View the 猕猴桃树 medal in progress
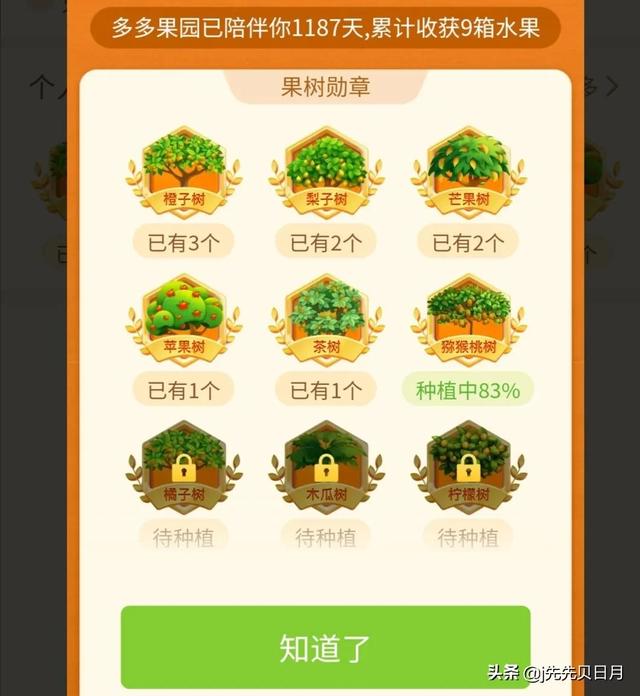 tap(468, 320)
